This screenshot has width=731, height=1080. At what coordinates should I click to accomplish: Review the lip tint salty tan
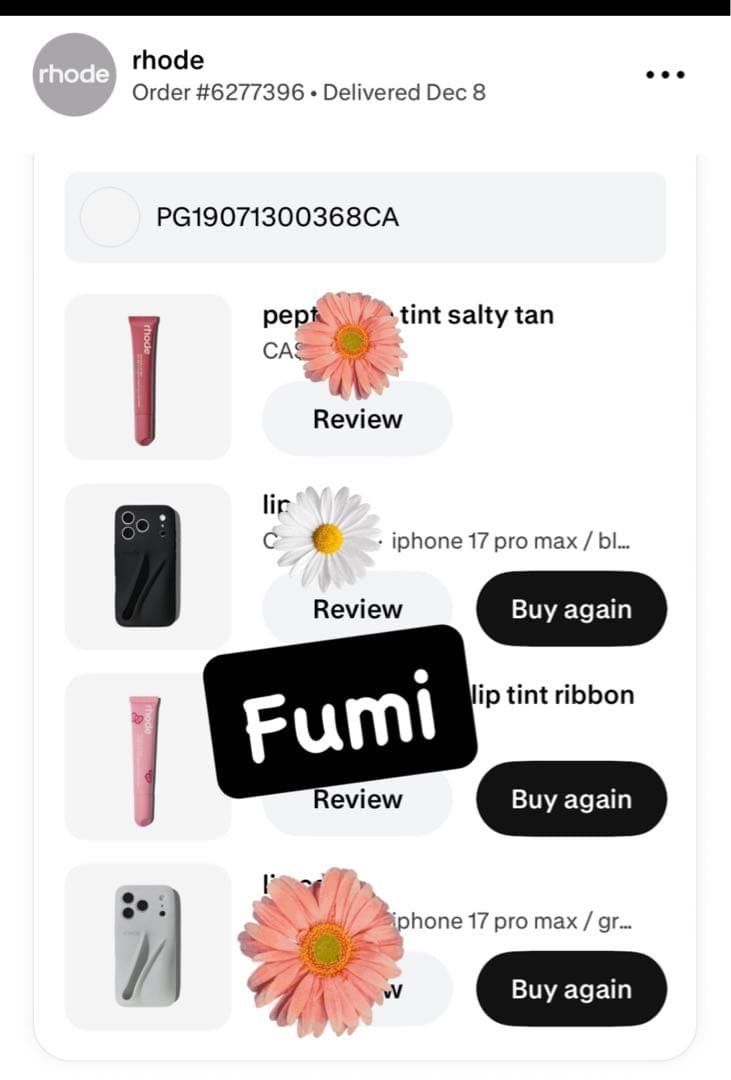pos(357,419)
